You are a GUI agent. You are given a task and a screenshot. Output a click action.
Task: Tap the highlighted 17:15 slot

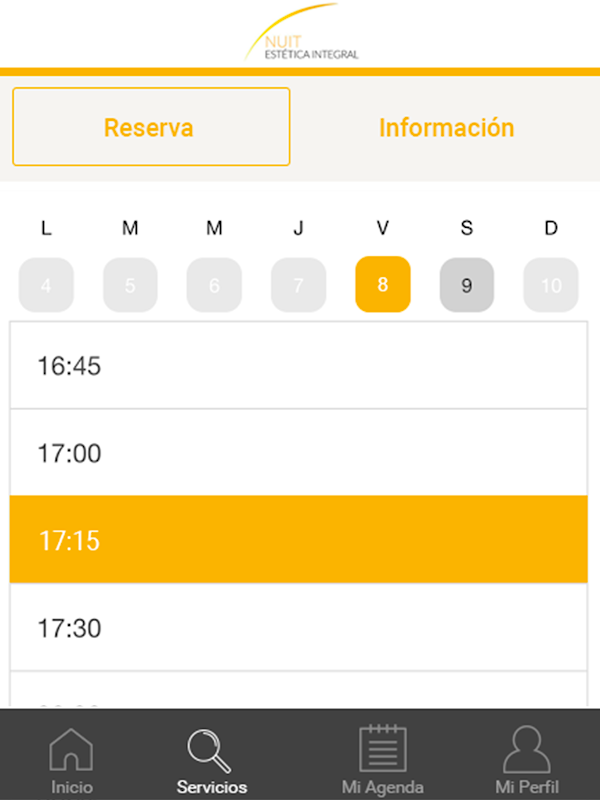[x=298, y=539]
